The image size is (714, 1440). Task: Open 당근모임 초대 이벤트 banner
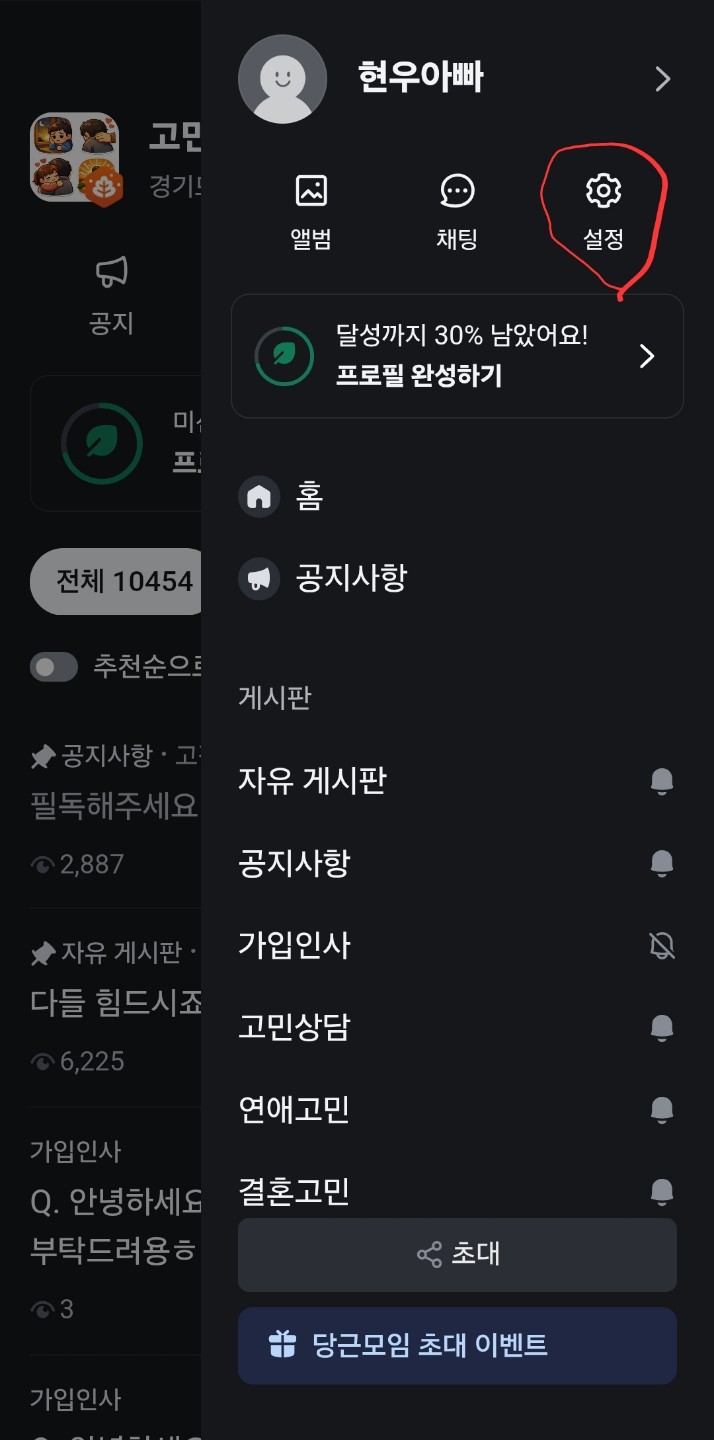457,1345
